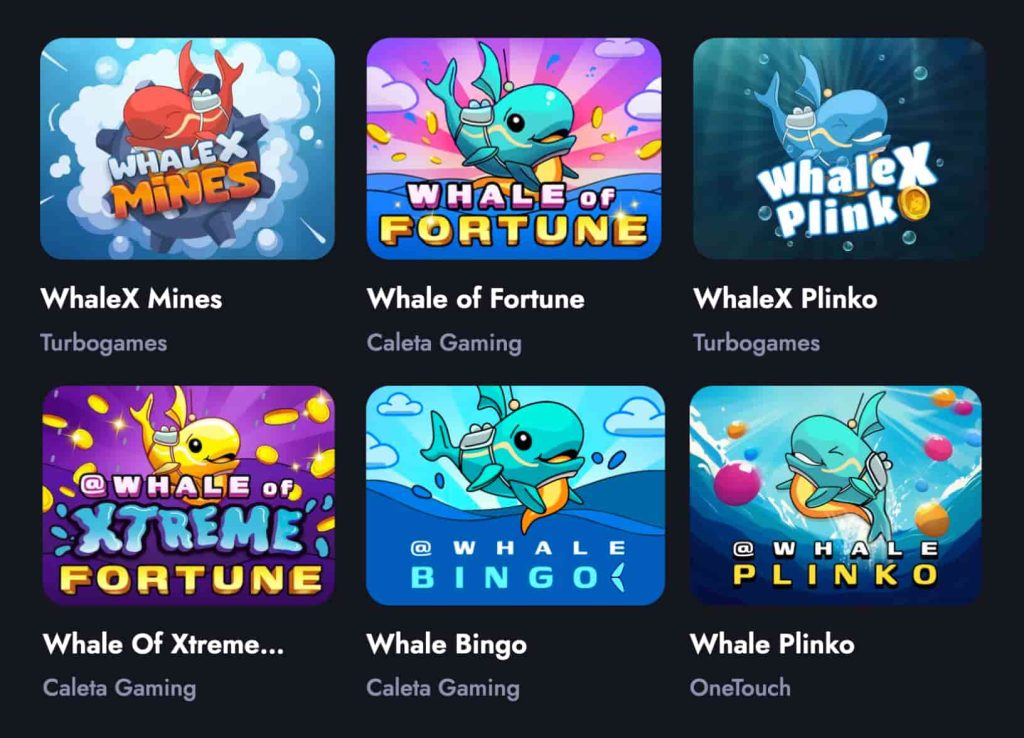
Task: Launch Whale of Fortune by Caleta Gaming
Action: (x=513, y=149)
